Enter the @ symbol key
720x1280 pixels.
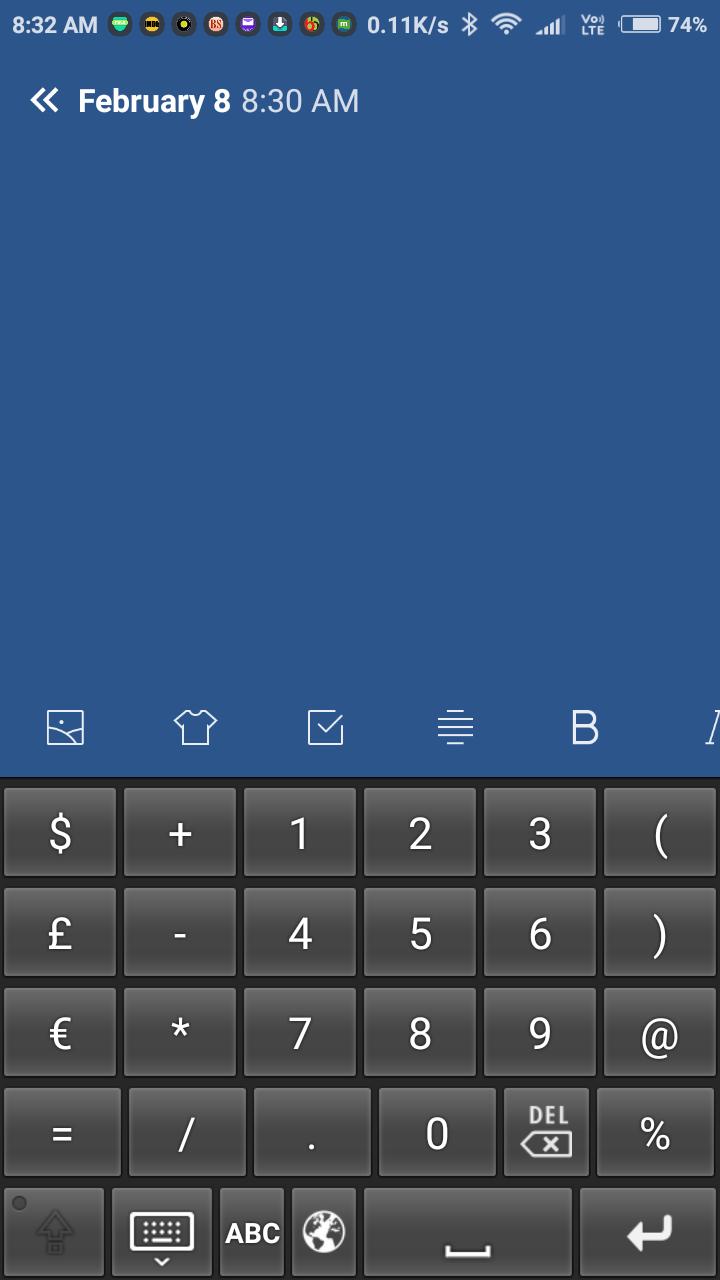click(659, 1033)
